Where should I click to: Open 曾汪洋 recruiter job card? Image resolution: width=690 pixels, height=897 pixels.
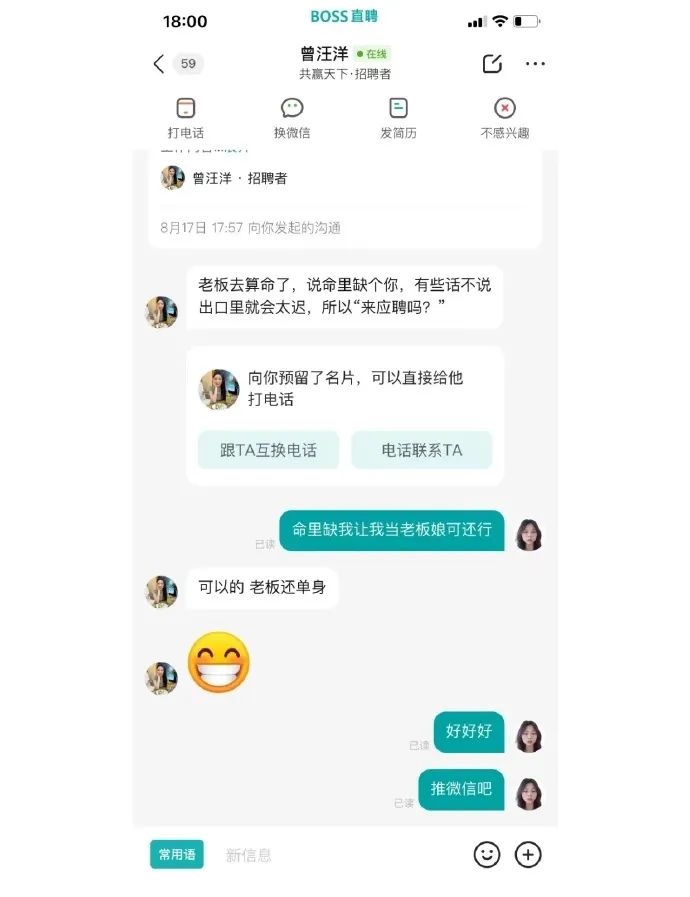coord(240,178)
